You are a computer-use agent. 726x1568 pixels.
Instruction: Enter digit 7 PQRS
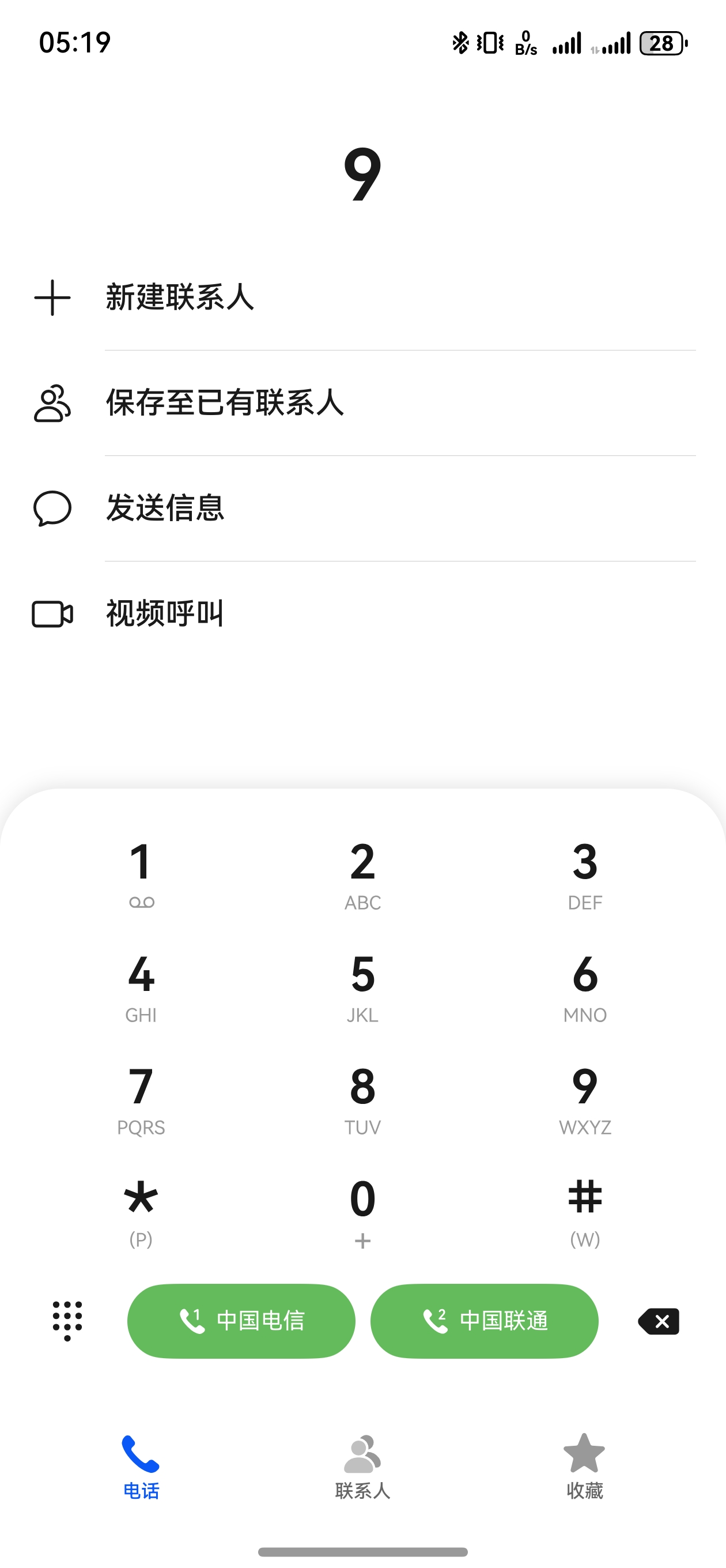pyautogui.click(x=141, y=1099)
